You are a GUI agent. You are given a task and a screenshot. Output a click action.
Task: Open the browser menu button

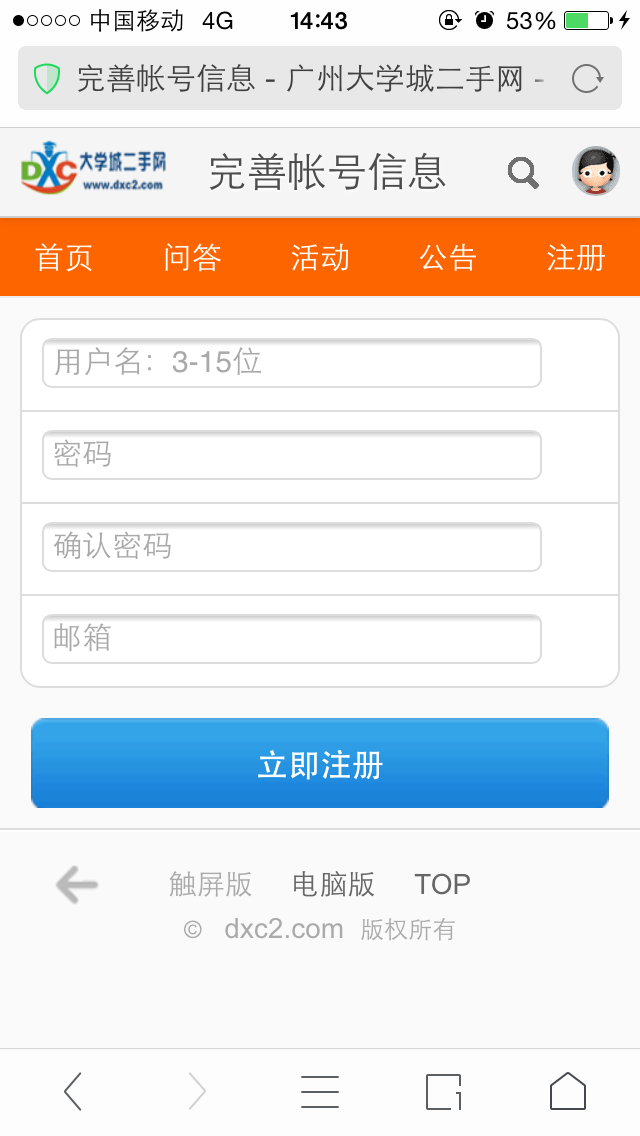(320, 1091)
